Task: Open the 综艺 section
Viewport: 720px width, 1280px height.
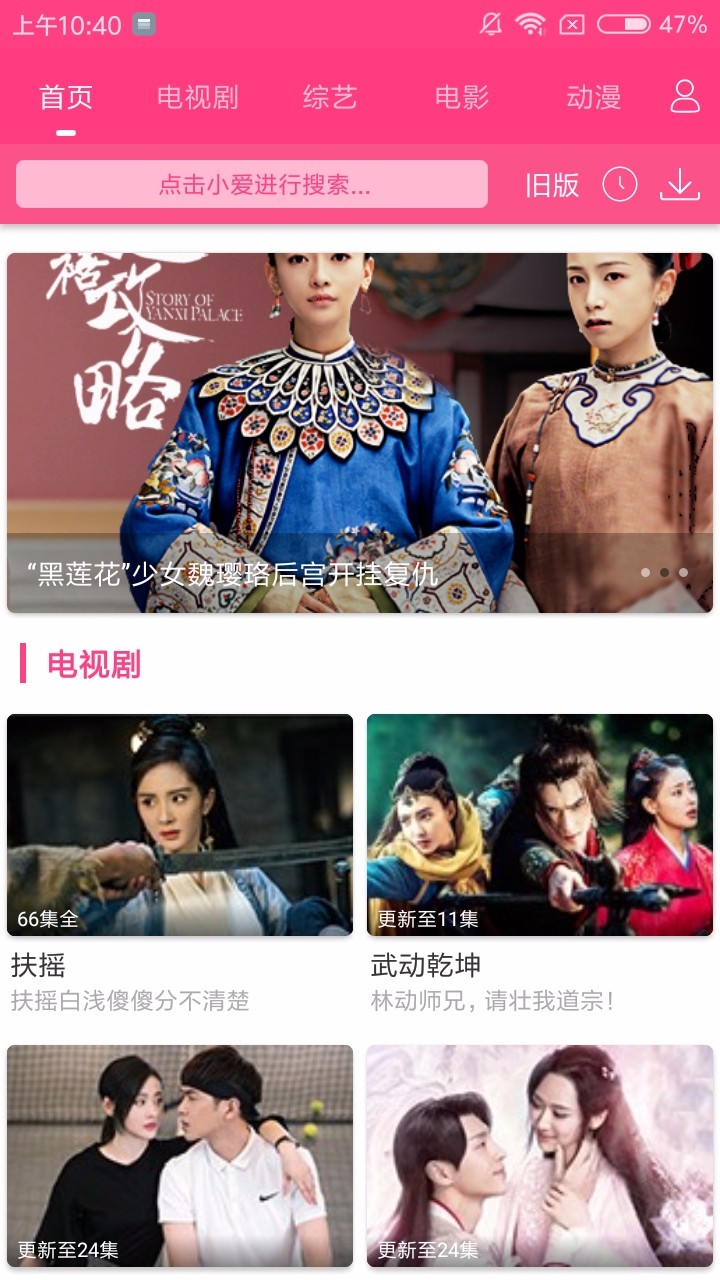Action: [x=328, y=97]
